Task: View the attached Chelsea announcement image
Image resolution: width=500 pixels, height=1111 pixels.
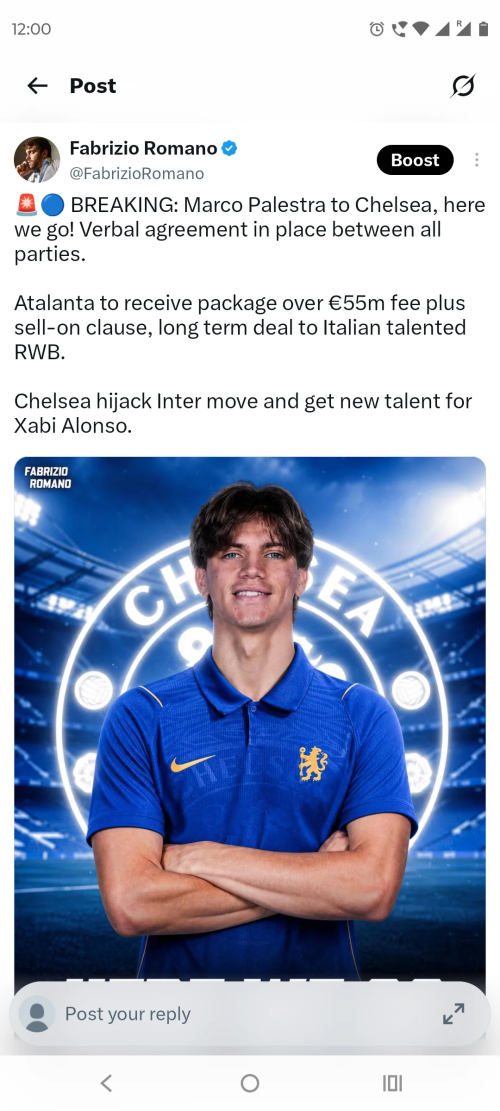Action: pyautogui.click(x=250, y=719)
